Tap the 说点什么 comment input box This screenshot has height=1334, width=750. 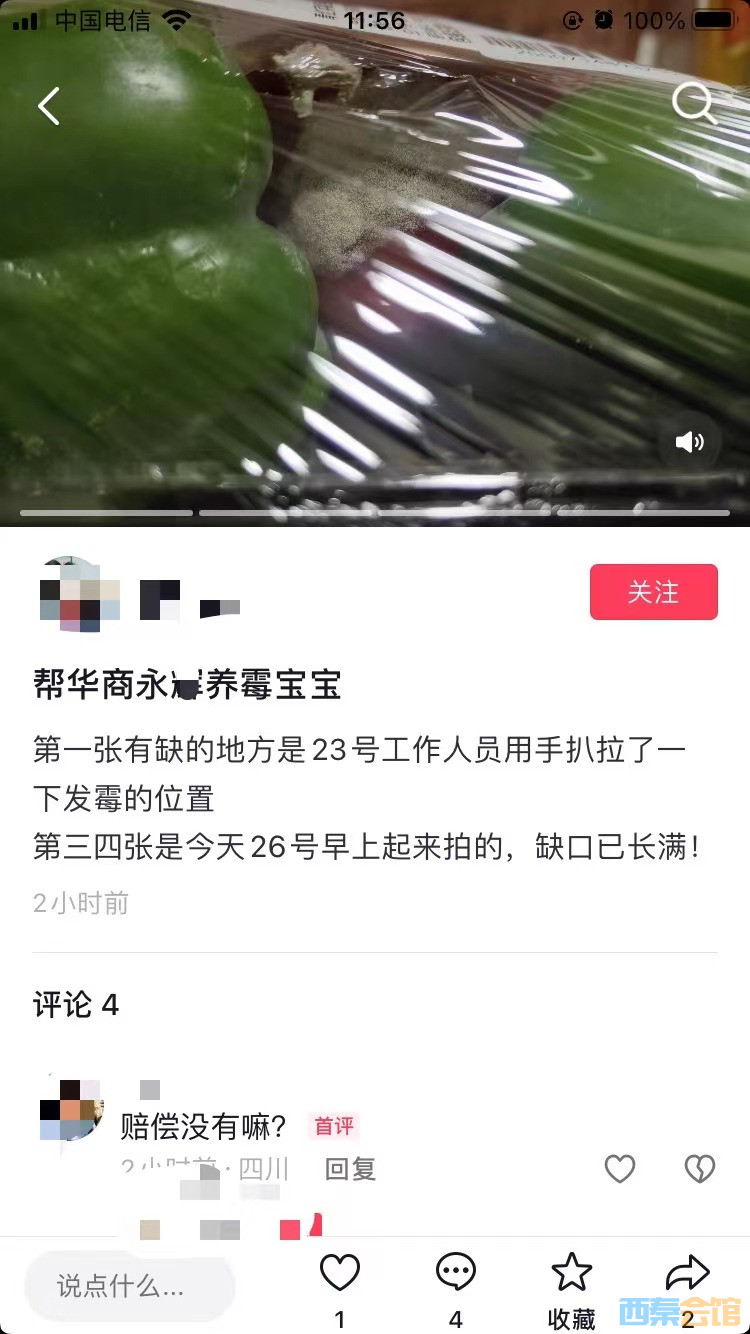coord(130,1285)
